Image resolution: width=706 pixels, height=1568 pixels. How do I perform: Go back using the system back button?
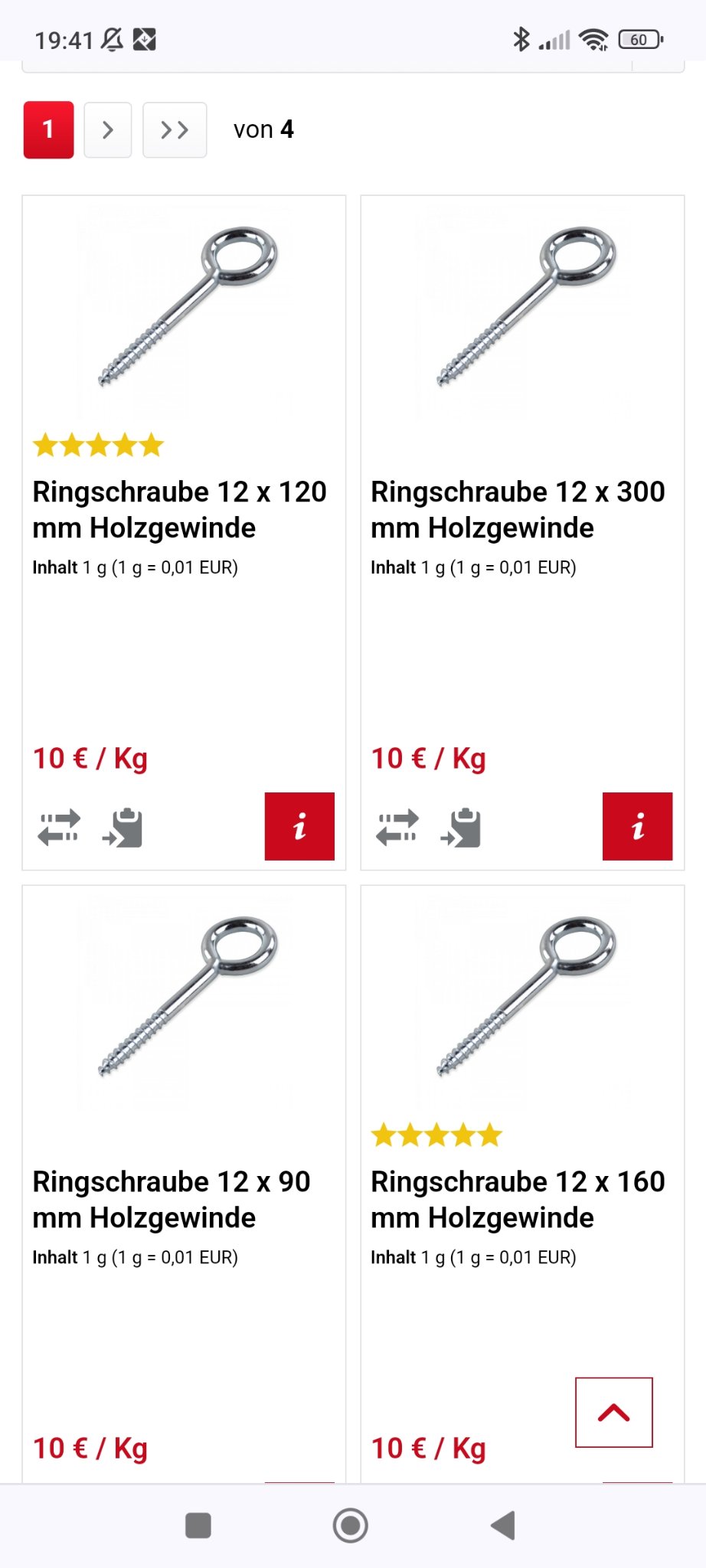(503, 1526)
